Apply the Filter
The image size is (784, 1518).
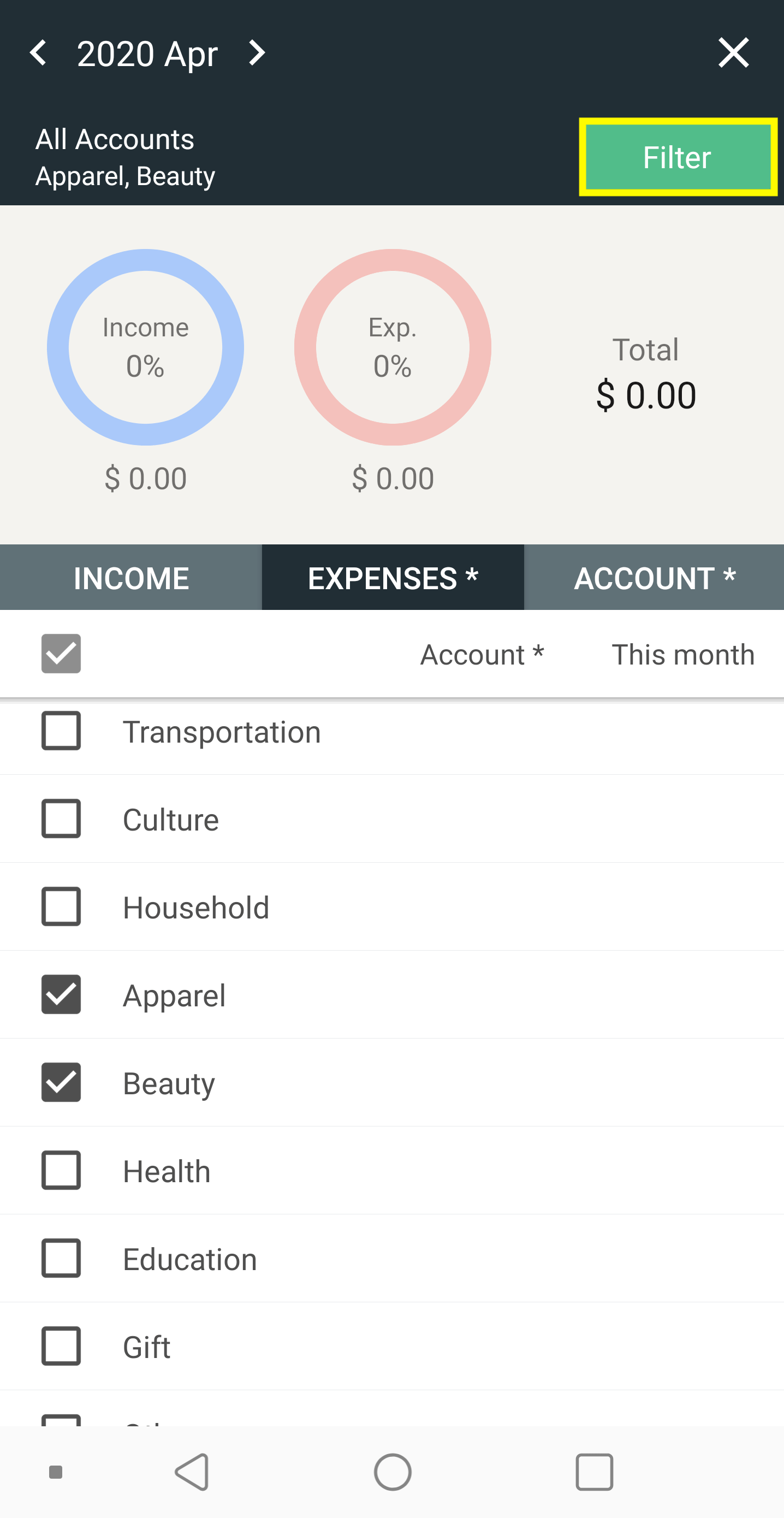[x=677, y=157]
